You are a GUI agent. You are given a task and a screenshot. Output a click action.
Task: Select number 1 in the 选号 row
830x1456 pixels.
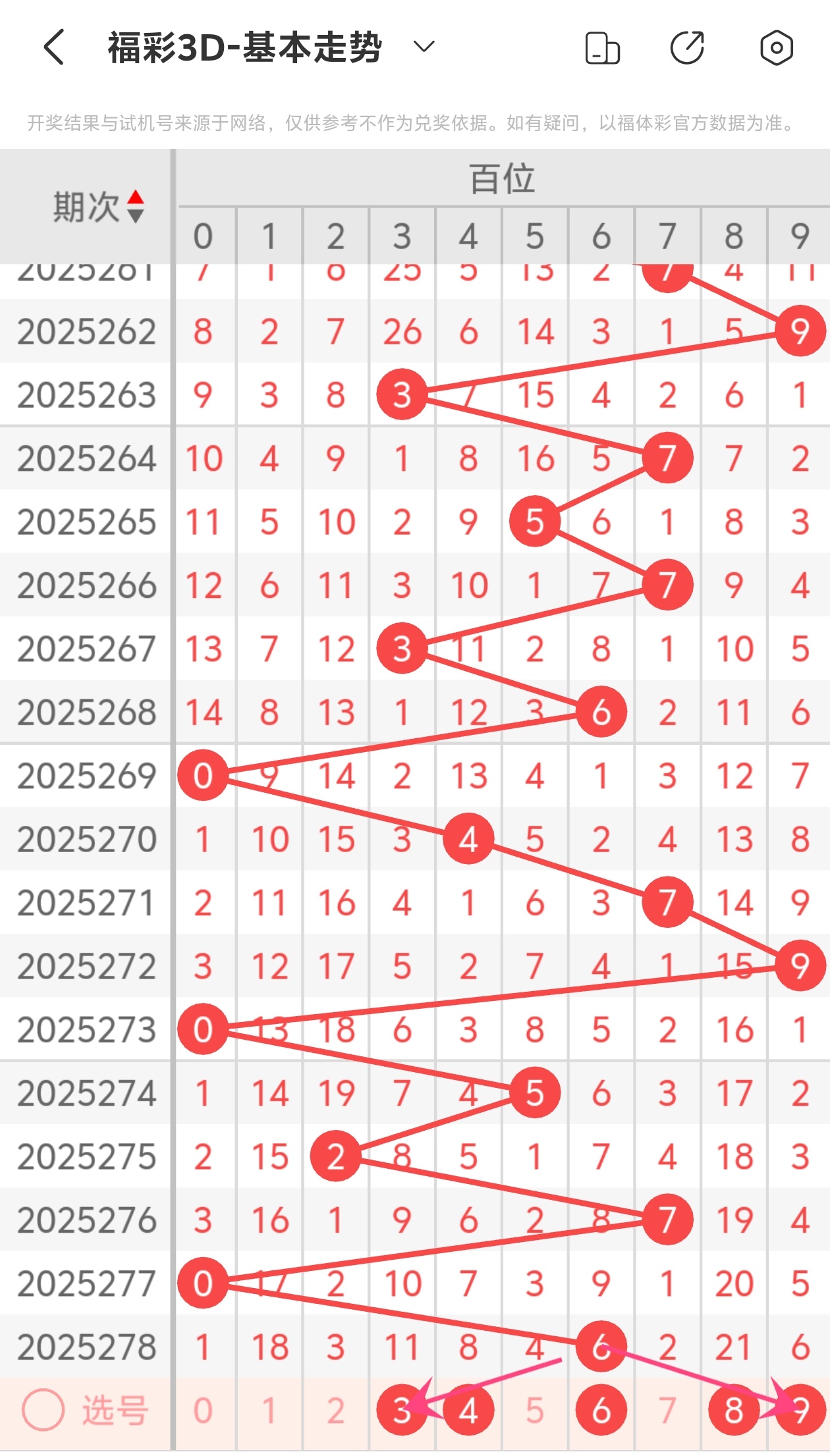(x=269, y=1411)
